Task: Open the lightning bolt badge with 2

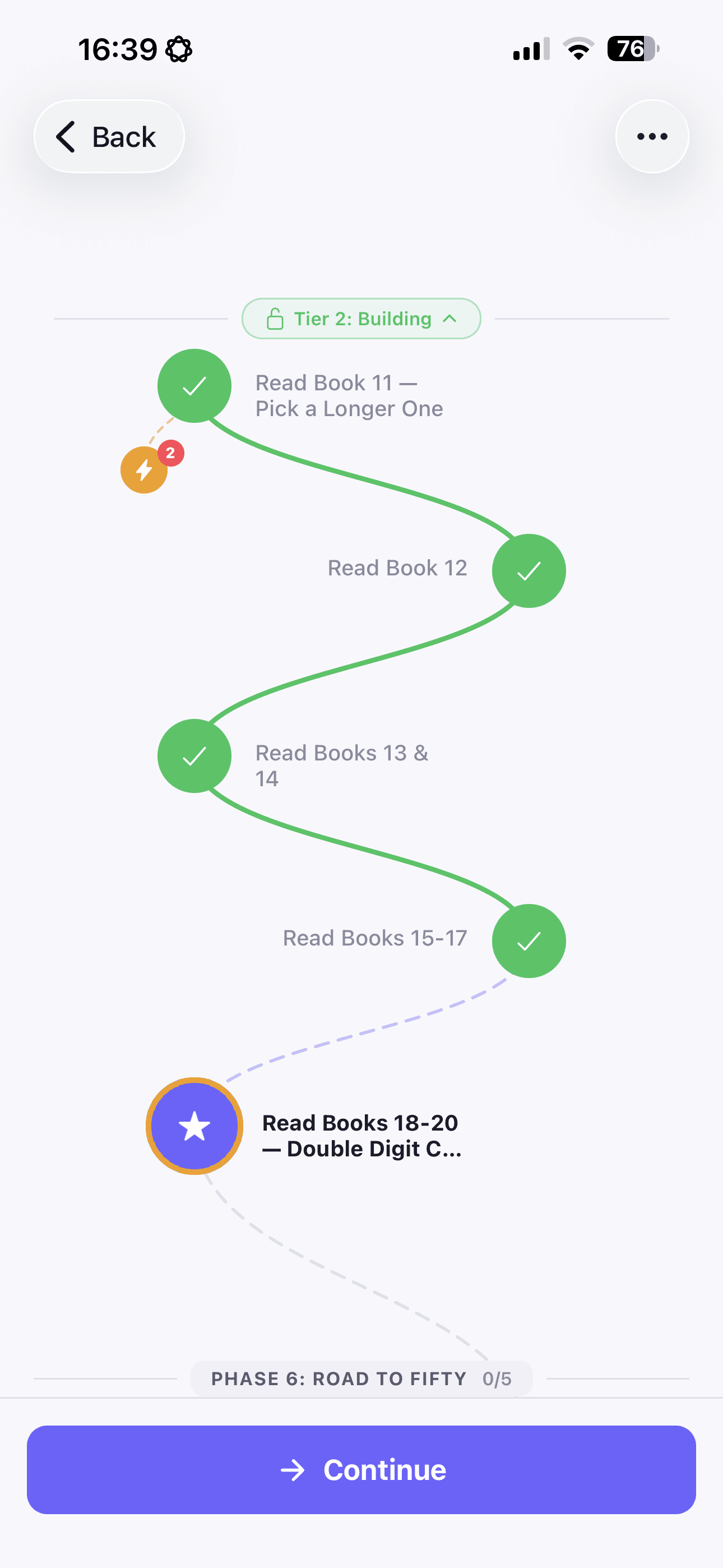Action: 145,469
